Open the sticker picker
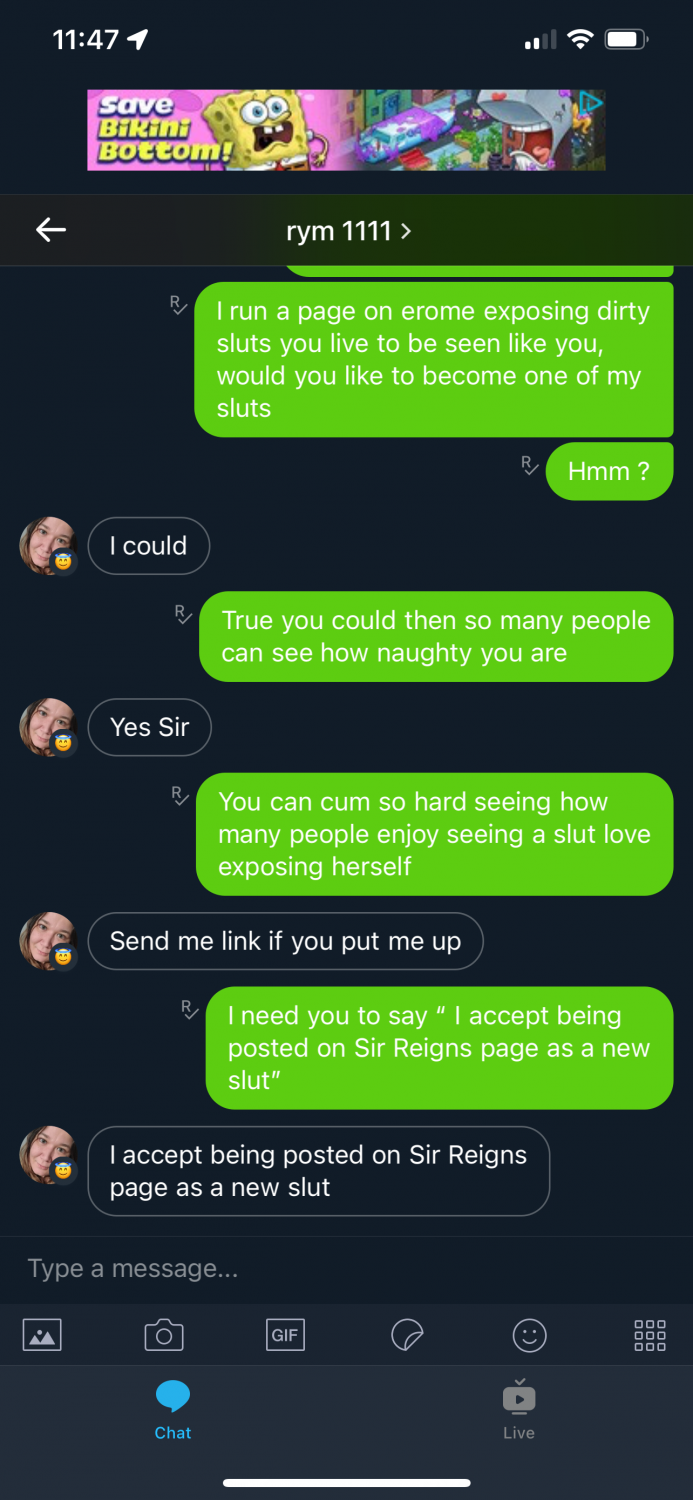This screenshot has width=693, height=1500. pos(407,1335)
